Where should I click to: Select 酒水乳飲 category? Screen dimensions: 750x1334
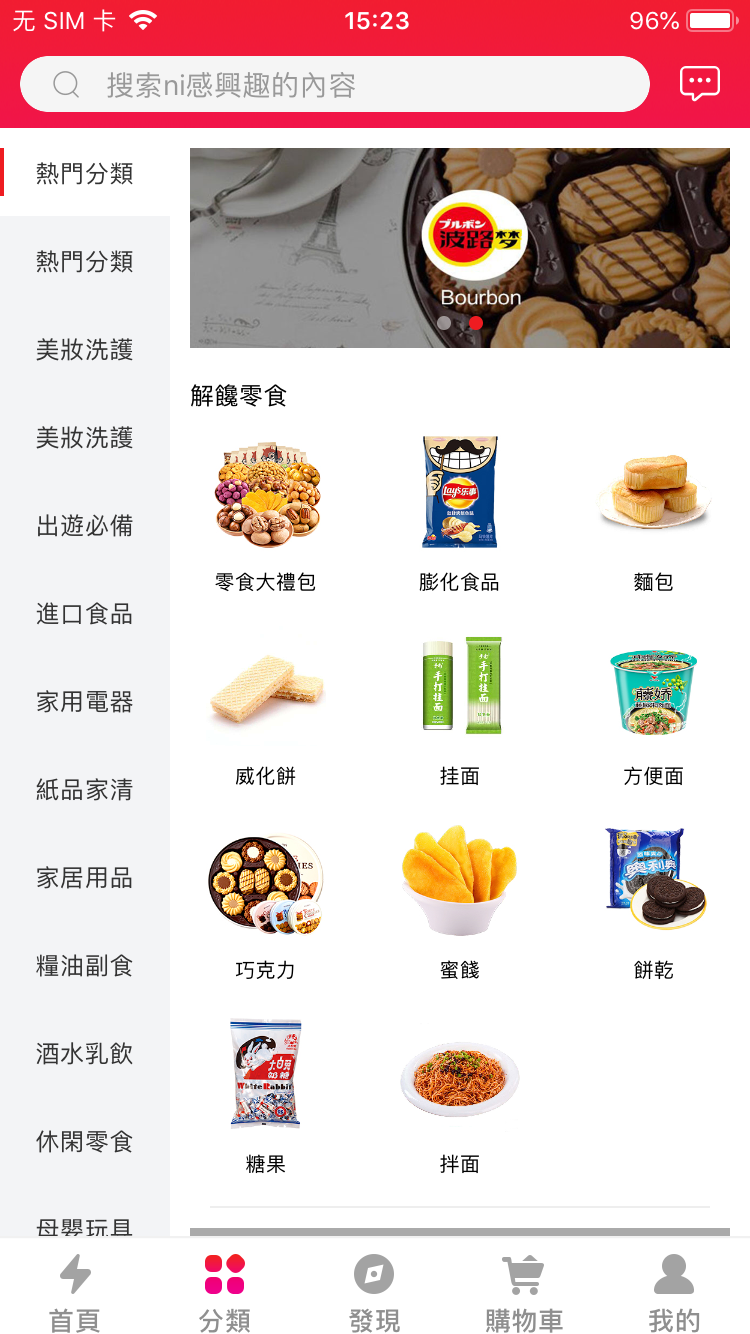click(x=85, y=1054)
